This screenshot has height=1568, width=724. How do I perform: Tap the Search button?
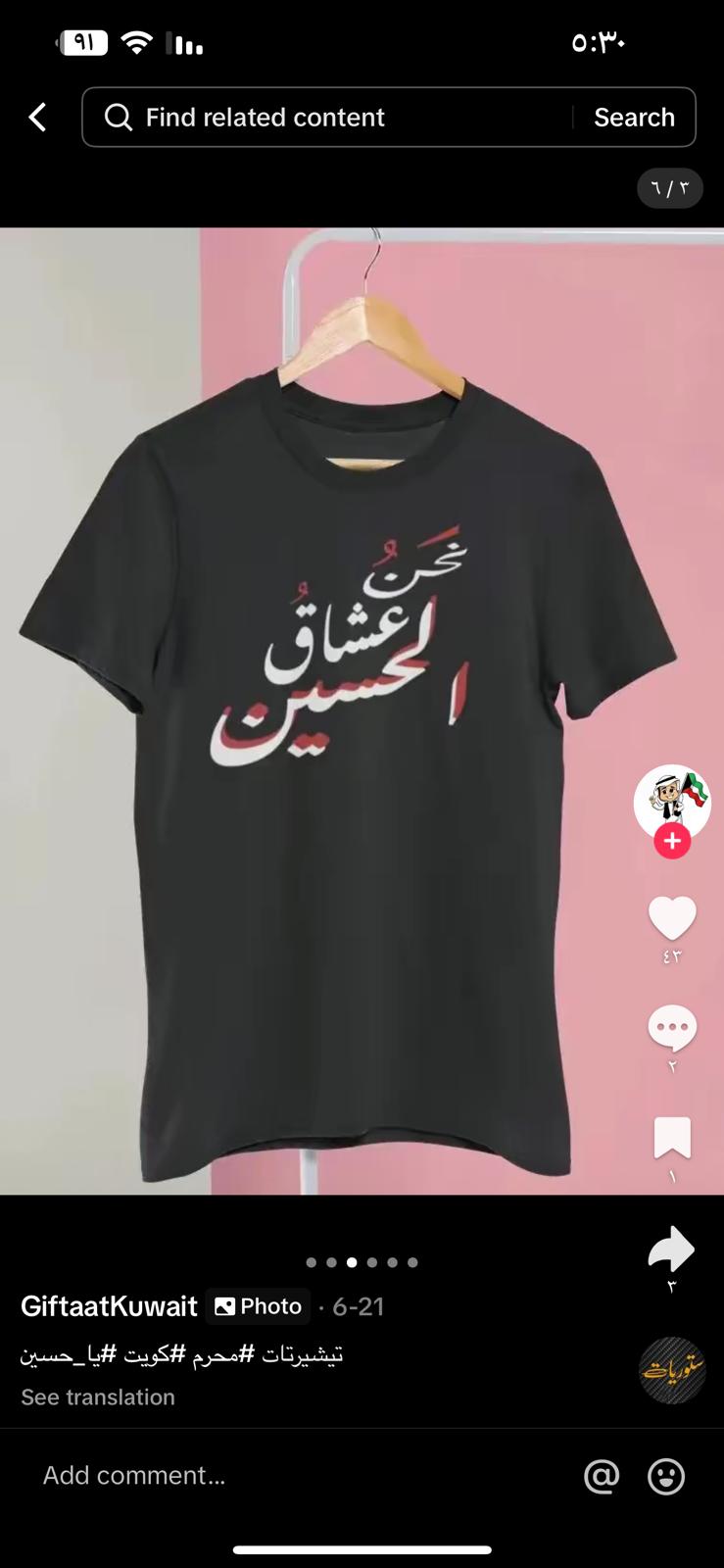point(634,118)
